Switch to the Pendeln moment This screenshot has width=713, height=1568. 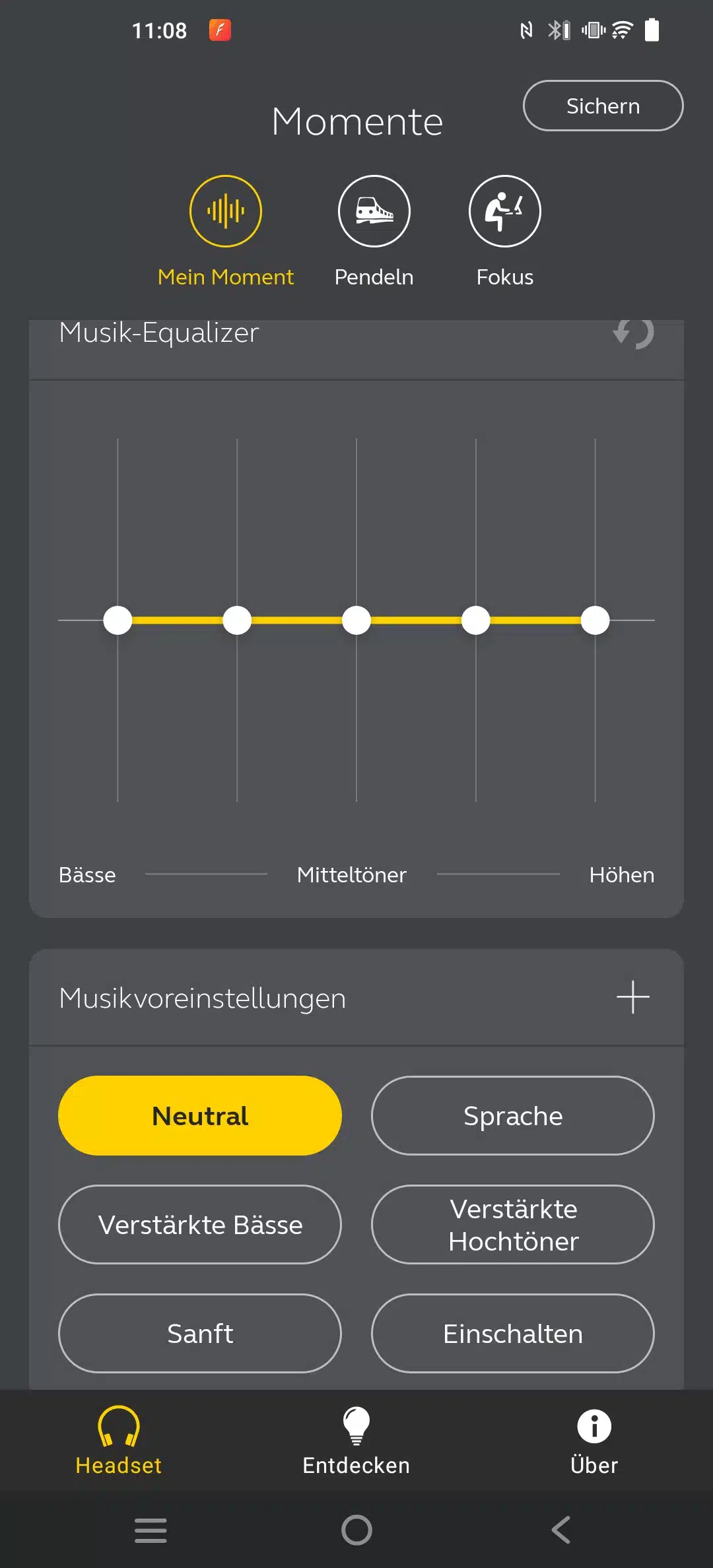[x=374, y=211]
